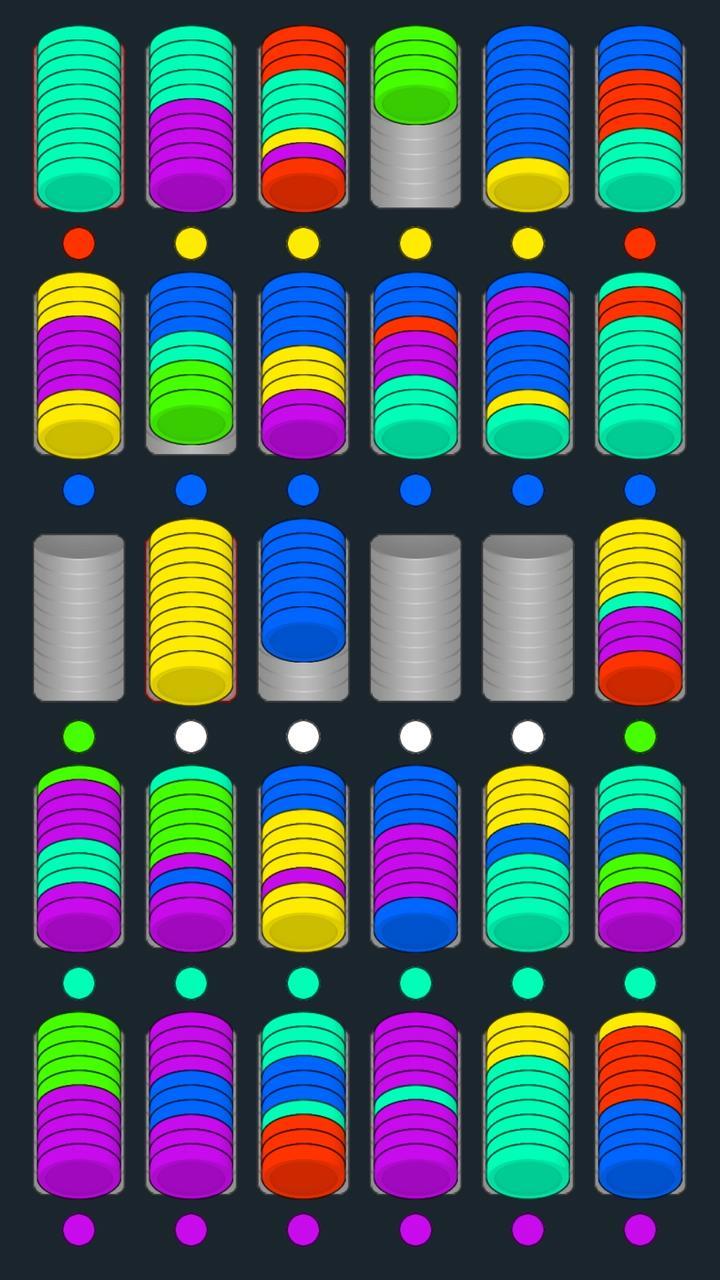Pick the tube with yellow above teal only
Image resolution: width=720 pixels, height=1280 pixels.
(527, 1105)
